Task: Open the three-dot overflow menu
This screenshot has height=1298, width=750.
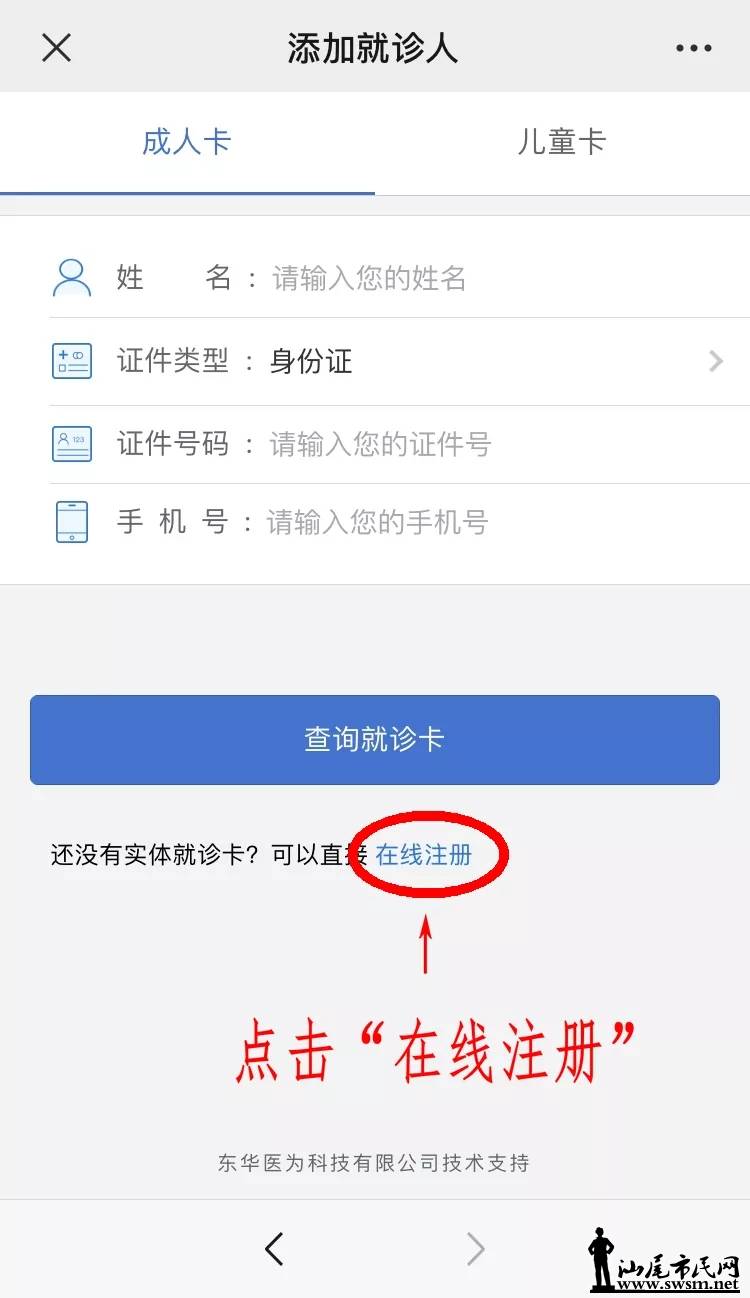Action: (x=693, y=47)
